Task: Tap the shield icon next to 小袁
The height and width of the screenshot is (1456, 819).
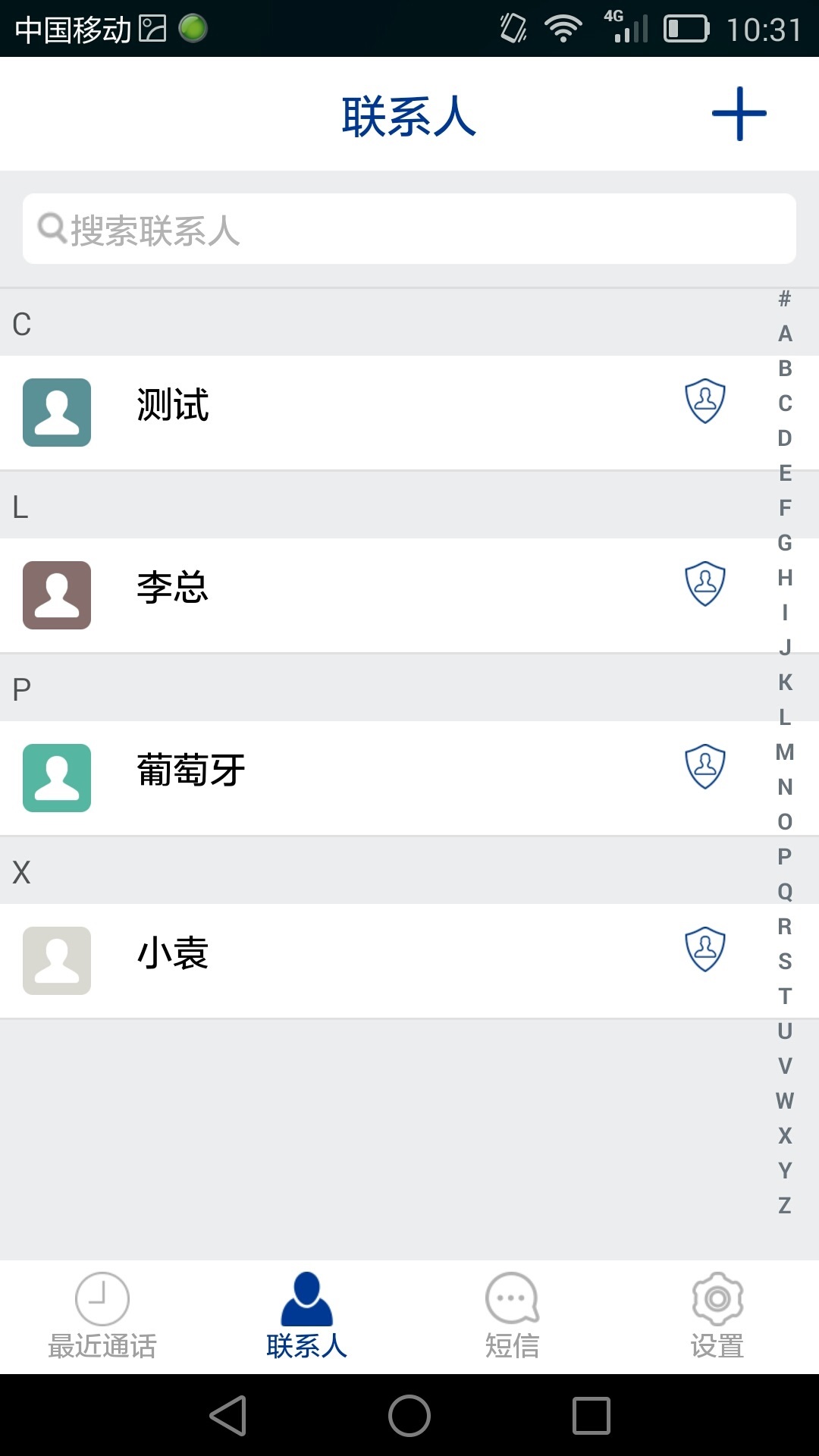Action: click(x=705, y=950)
